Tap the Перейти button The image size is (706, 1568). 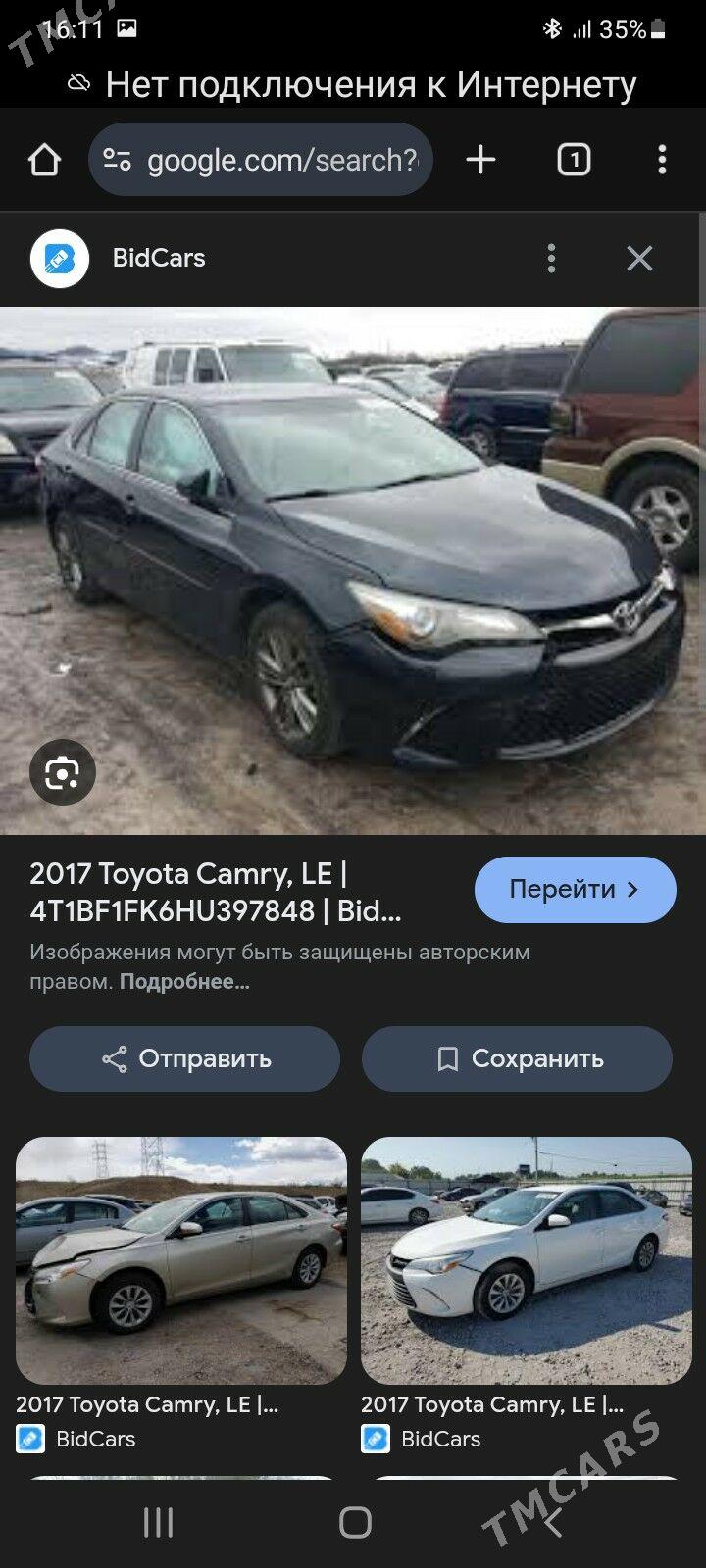pos(575,889)
